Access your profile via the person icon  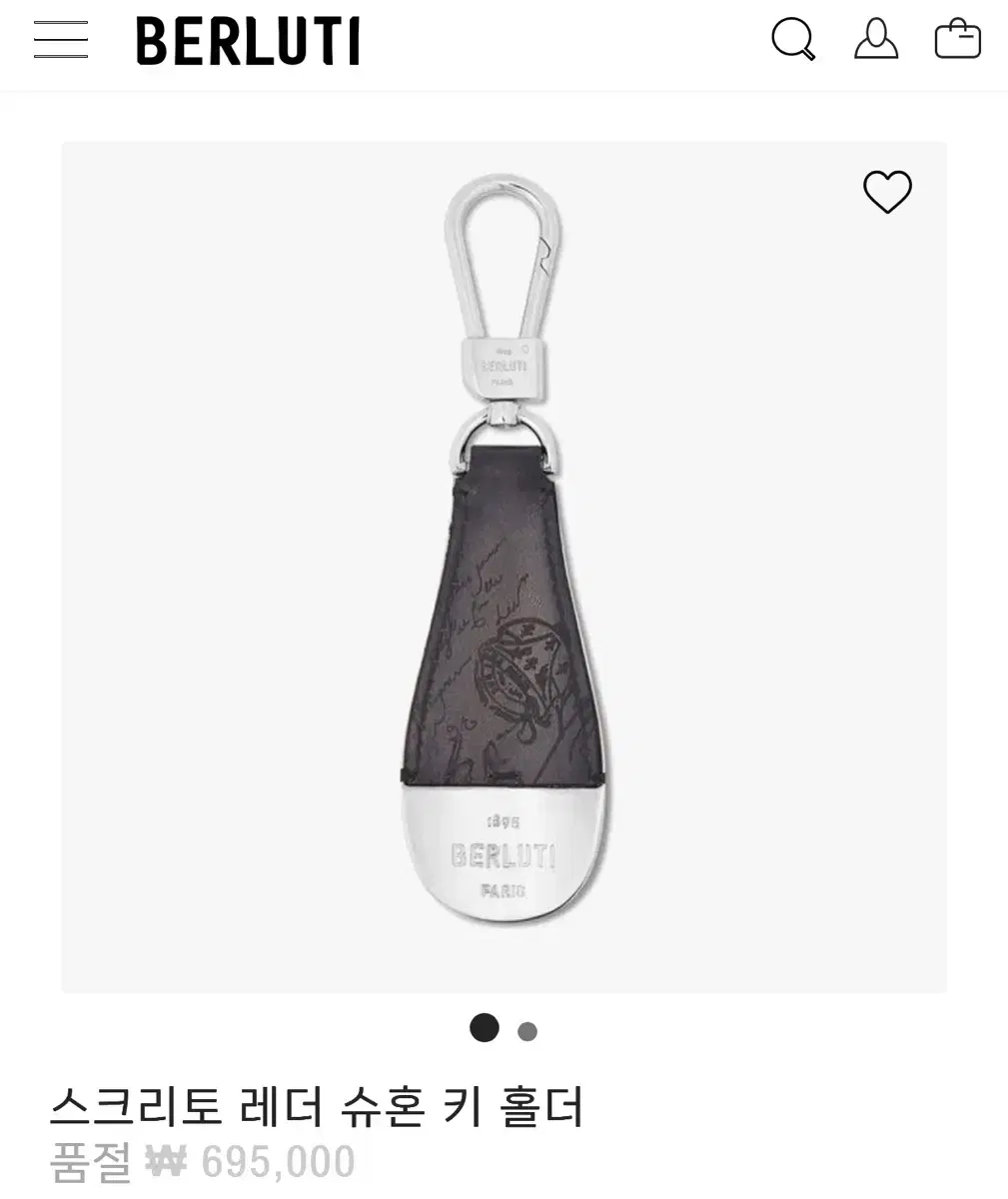(x=876, y=38)
